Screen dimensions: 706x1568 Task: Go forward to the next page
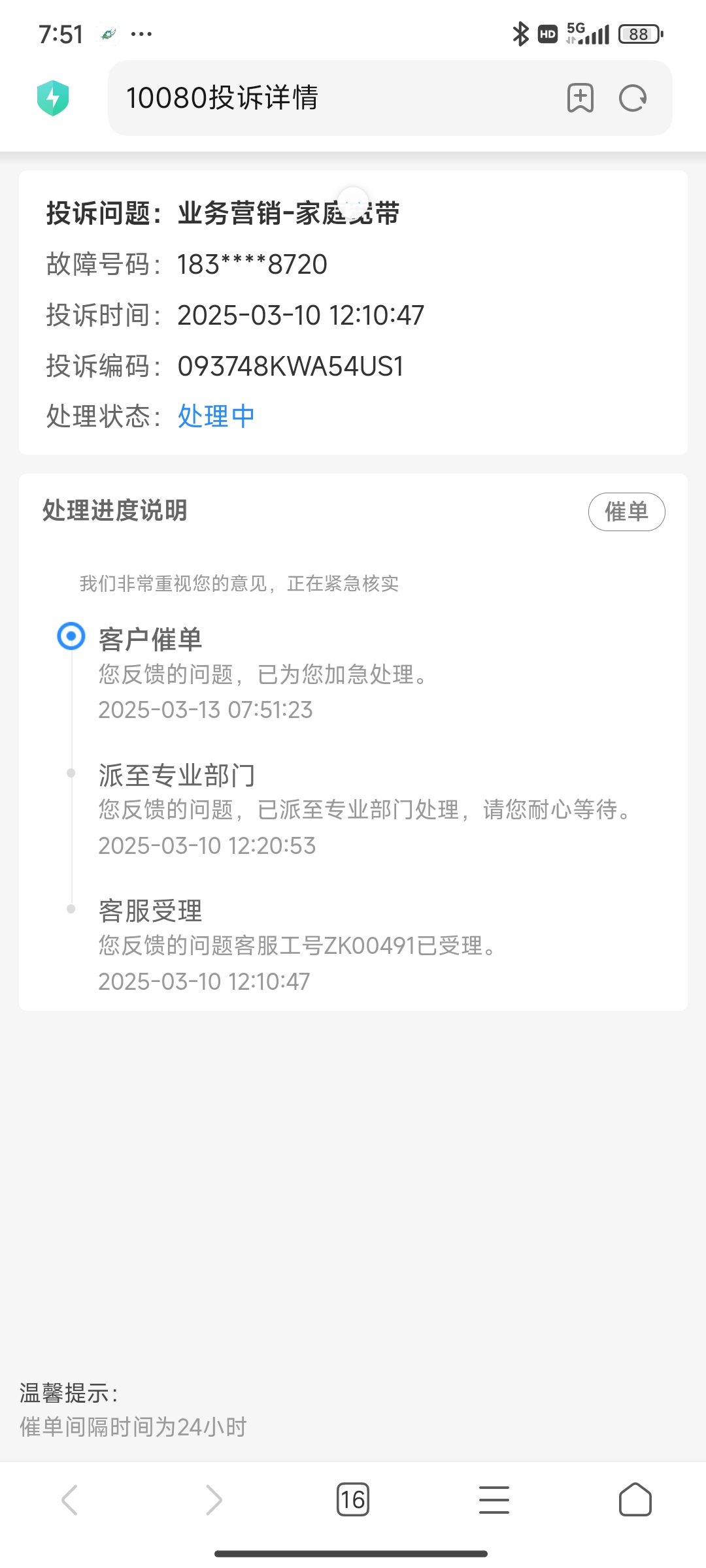[213, 1499]
